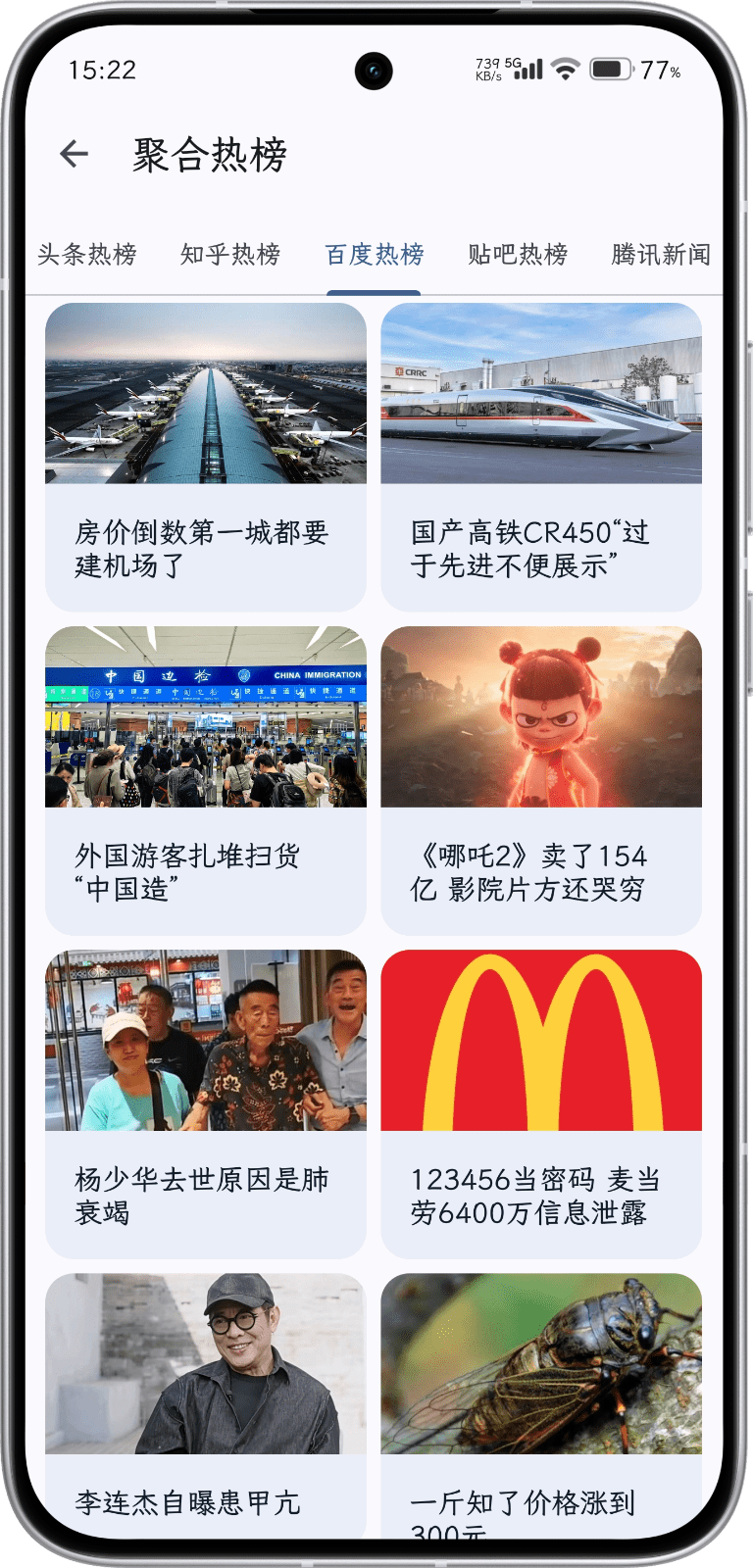Image resolution: width=753 pixels, height=1568 pixels.
Task: Select the 百度热榜 tab
Action: click(x=375, y=255)
